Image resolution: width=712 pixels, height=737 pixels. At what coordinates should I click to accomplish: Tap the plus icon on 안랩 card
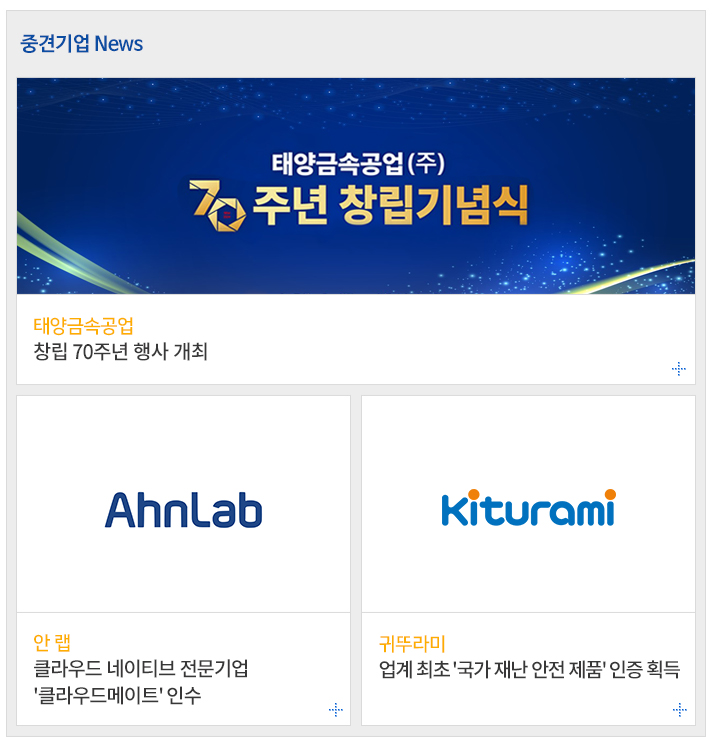coord(336,710)
